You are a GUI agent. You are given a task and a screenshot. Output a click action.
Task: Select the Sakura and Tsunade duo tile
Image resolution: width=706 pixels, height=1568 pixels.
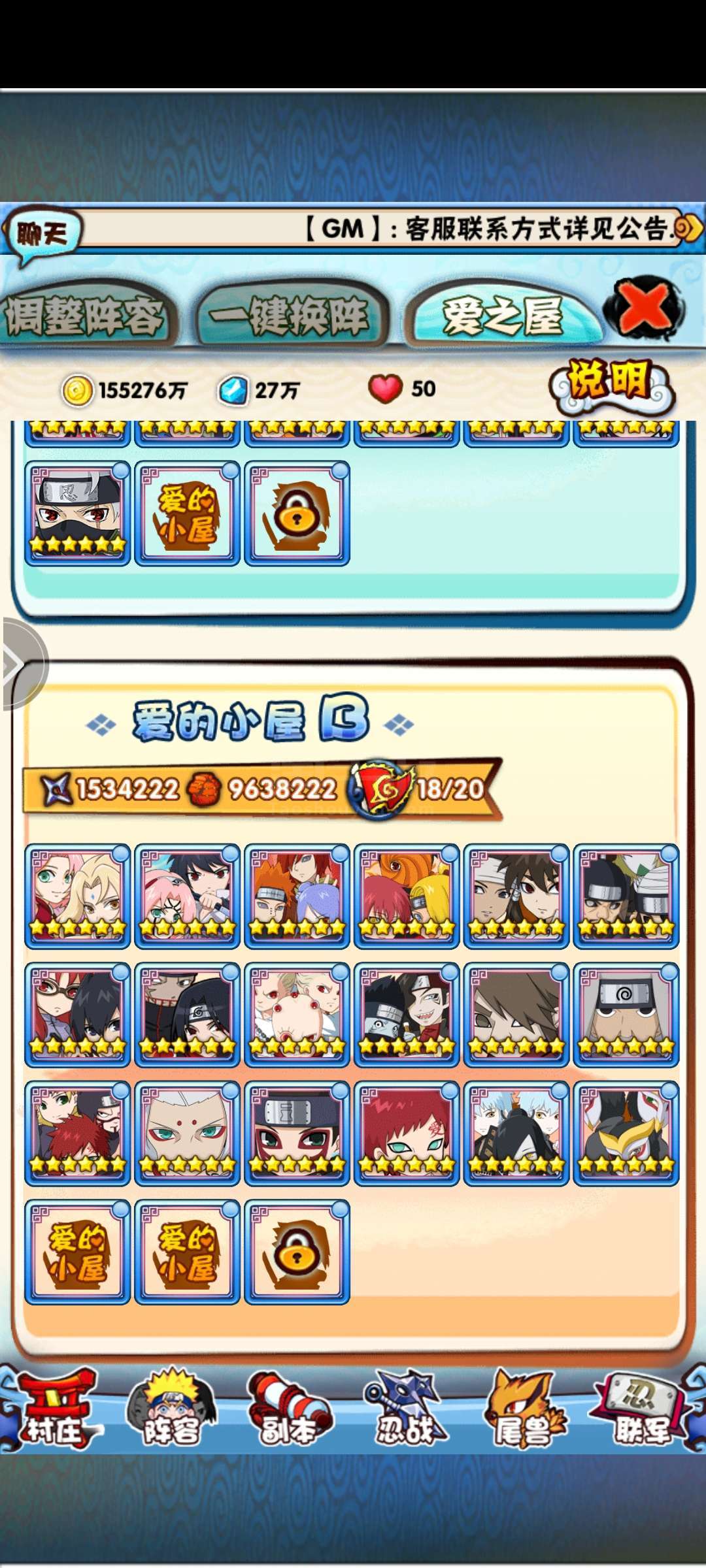[78, 896]
